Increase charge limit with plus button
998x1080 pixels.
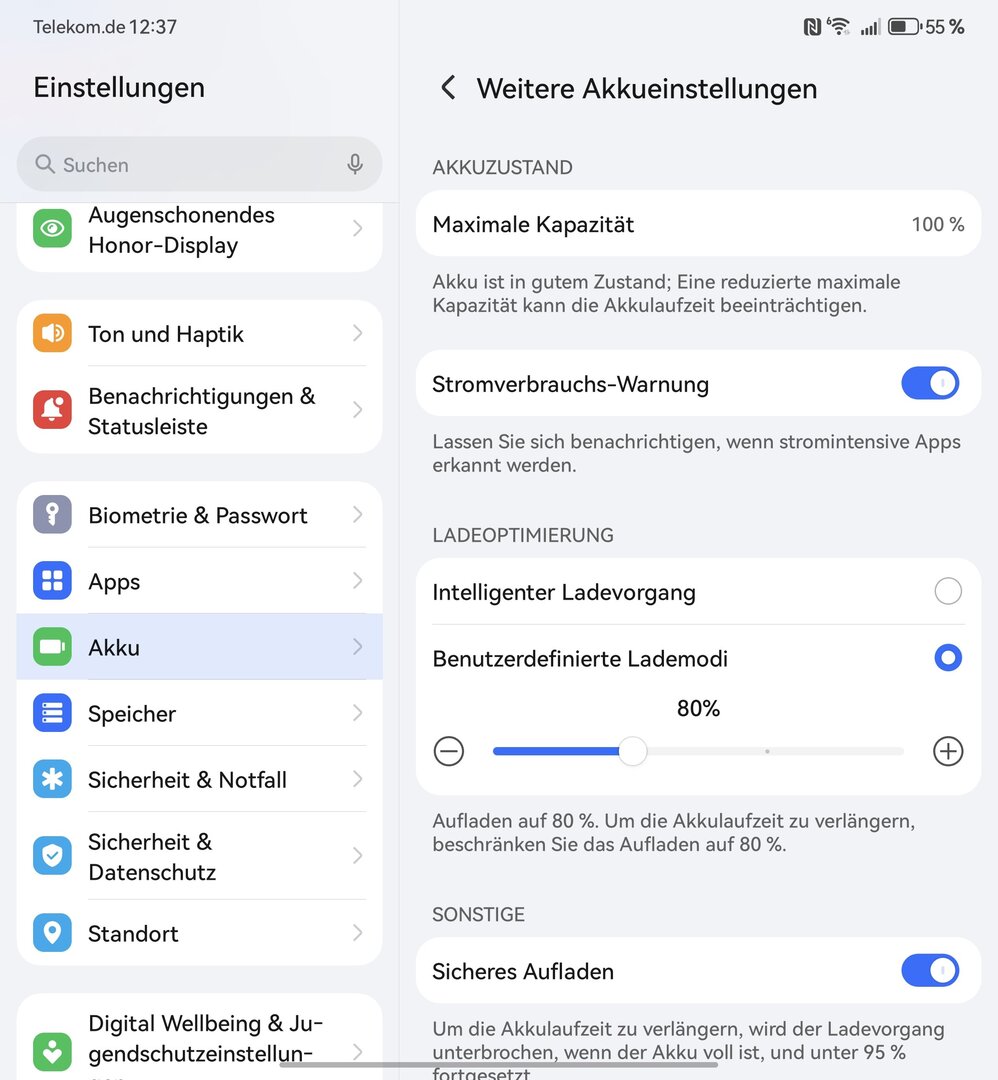[x=947, y=751]
